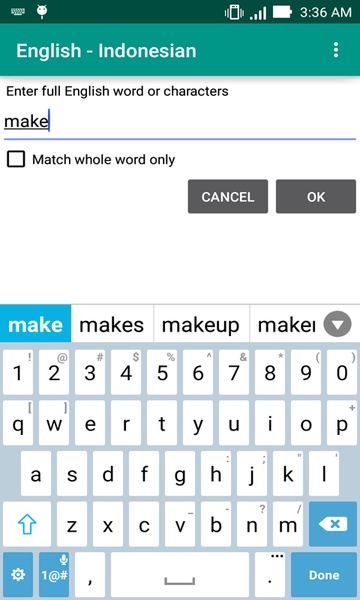
Task: Confirm search with OK button
Action: click(316, 197)
